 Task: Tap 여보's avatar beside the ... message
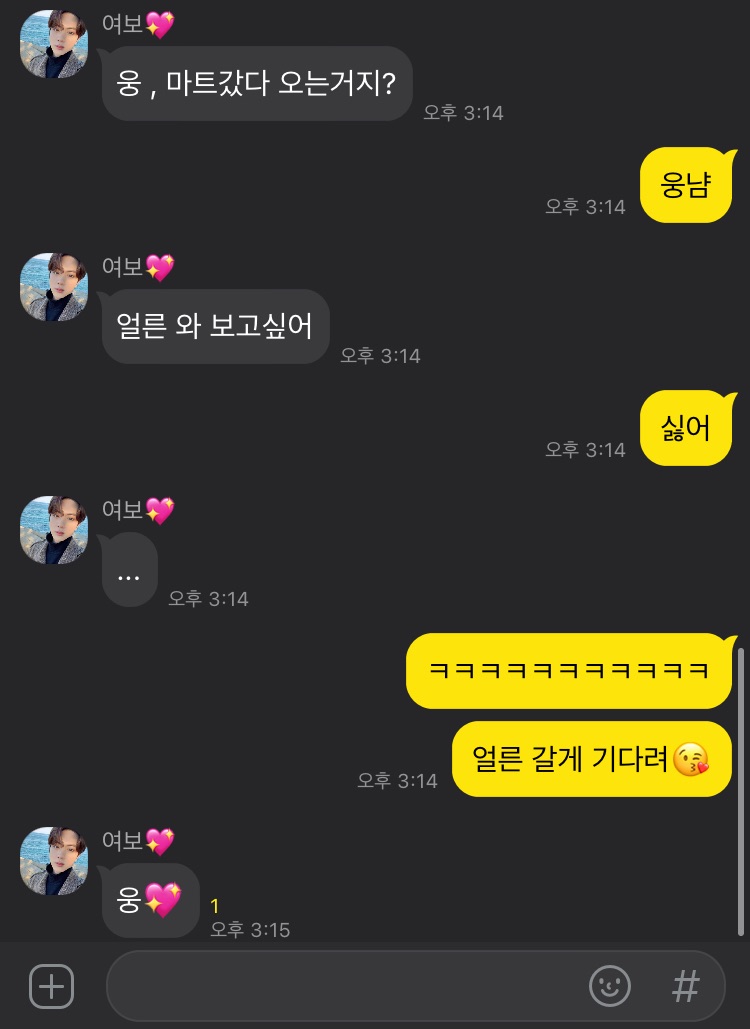click(x=54, y=530)
